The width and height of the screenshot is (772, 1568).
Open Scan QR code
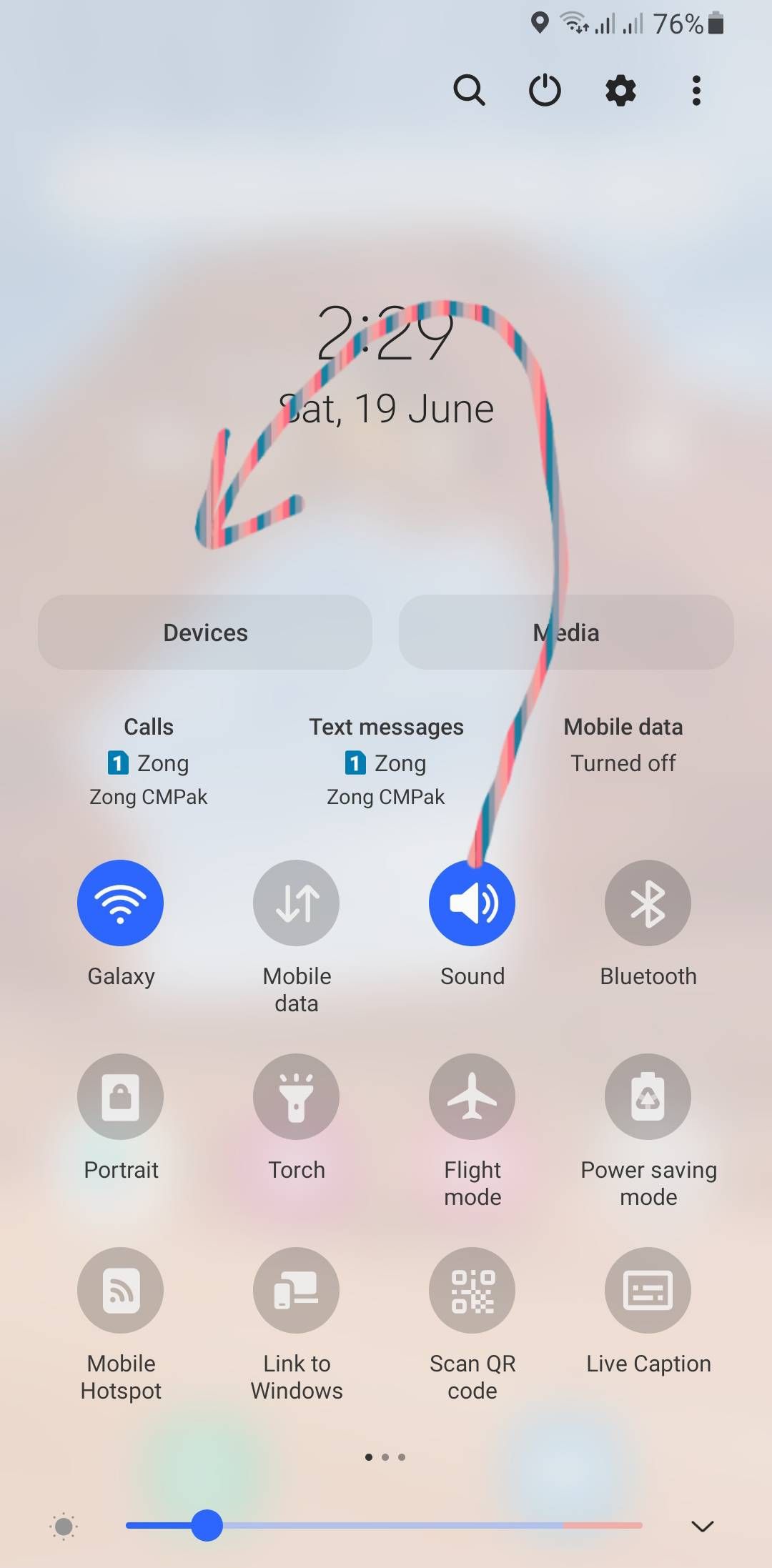472,1290
